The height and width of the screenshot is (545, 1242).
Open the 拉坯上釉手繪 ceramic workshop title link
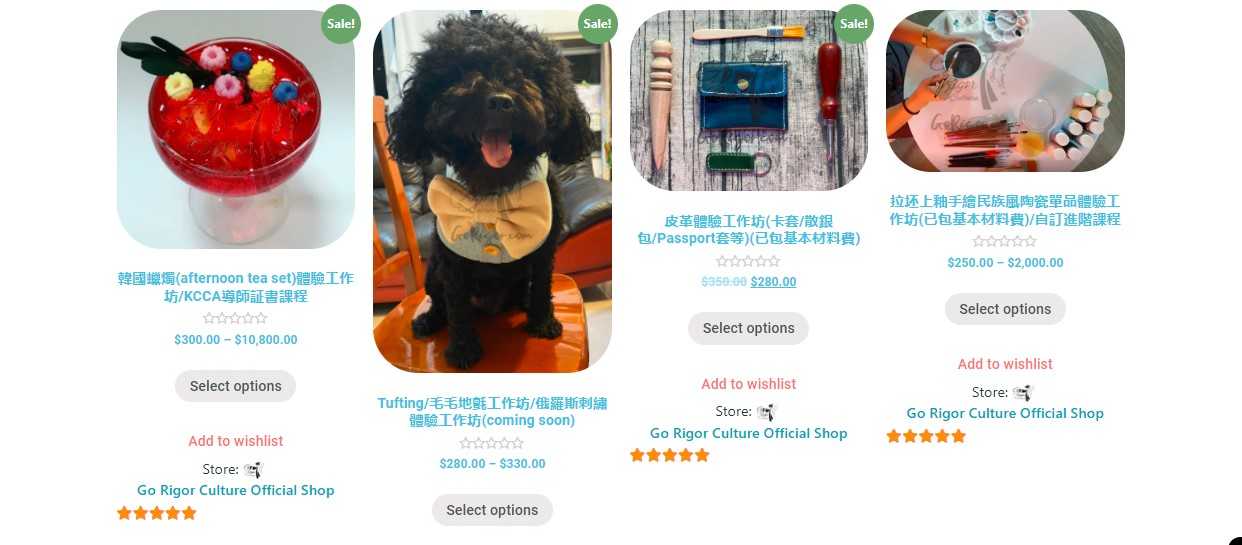coord(1005,210)
